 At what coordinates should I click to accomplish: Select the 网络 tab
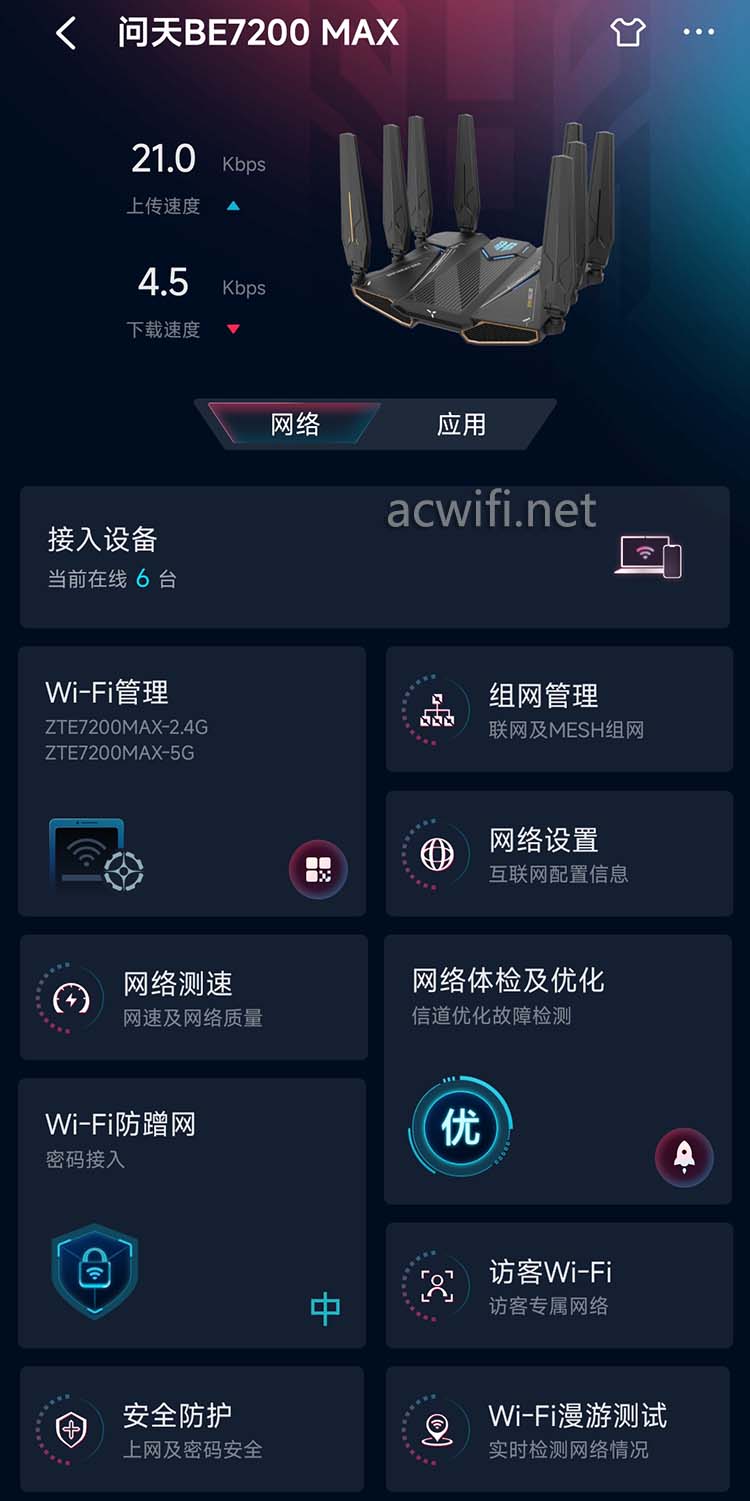point(295,424)
